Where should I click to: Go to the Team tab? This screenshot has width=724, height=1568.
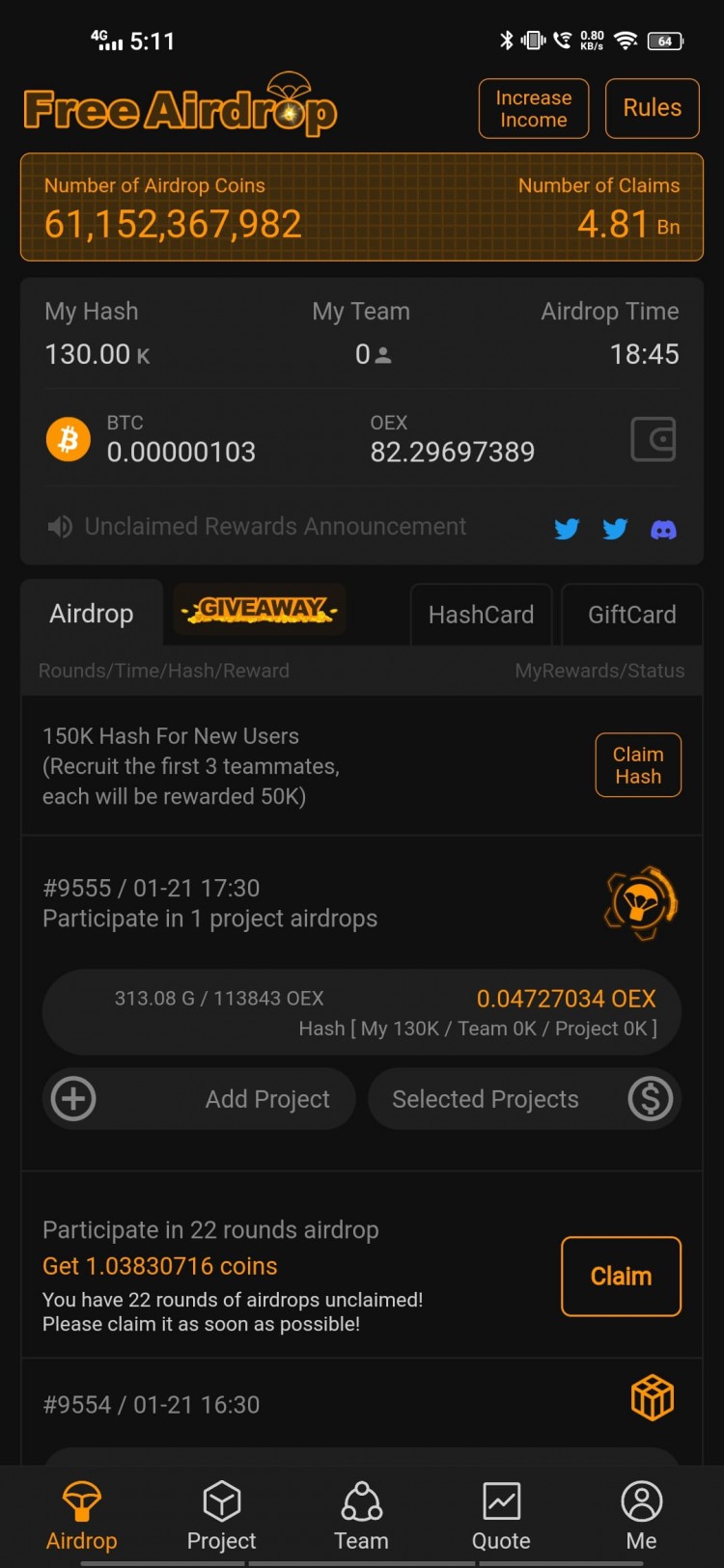click(x=361, y=1516)
